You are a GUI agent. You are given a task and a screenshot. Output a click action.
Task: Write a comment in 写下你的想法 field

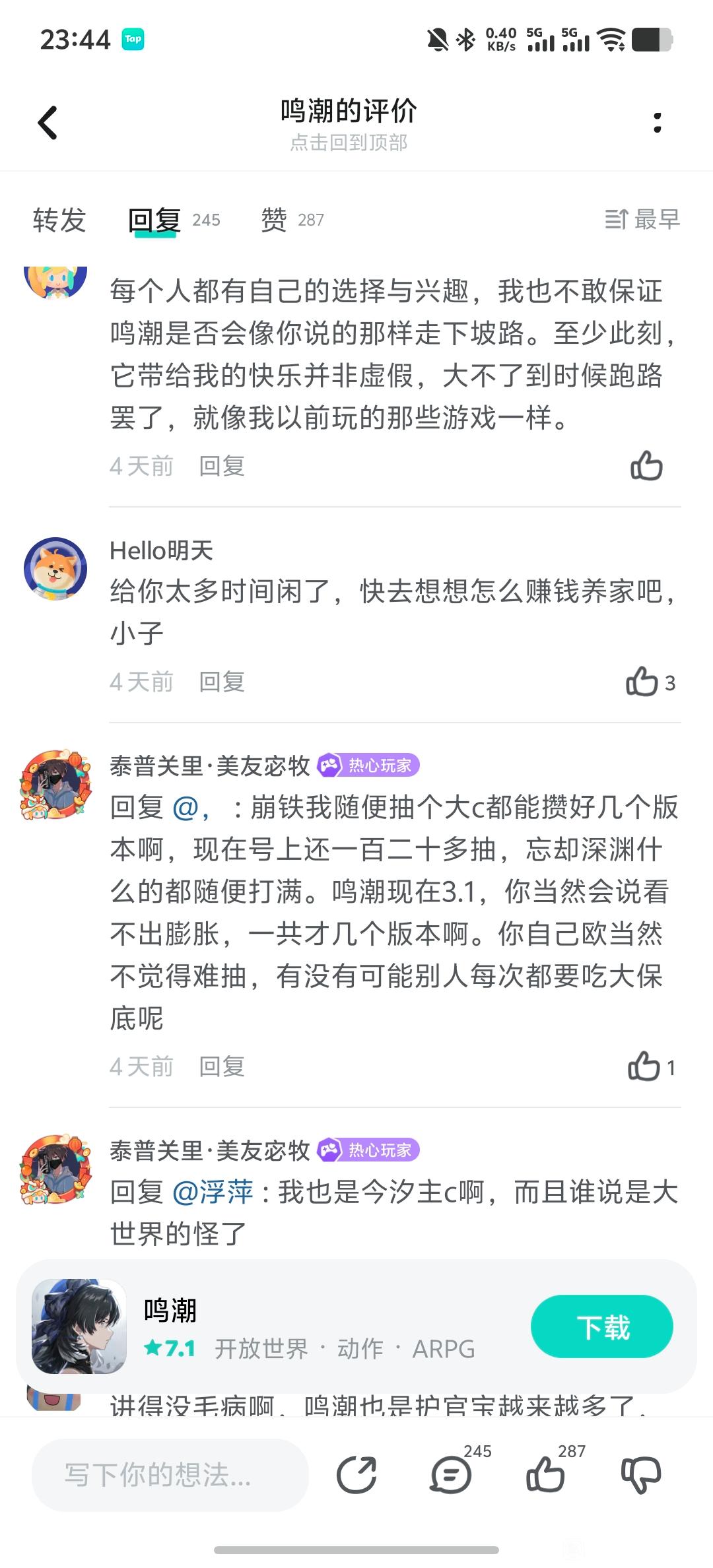pos(170,1474)
